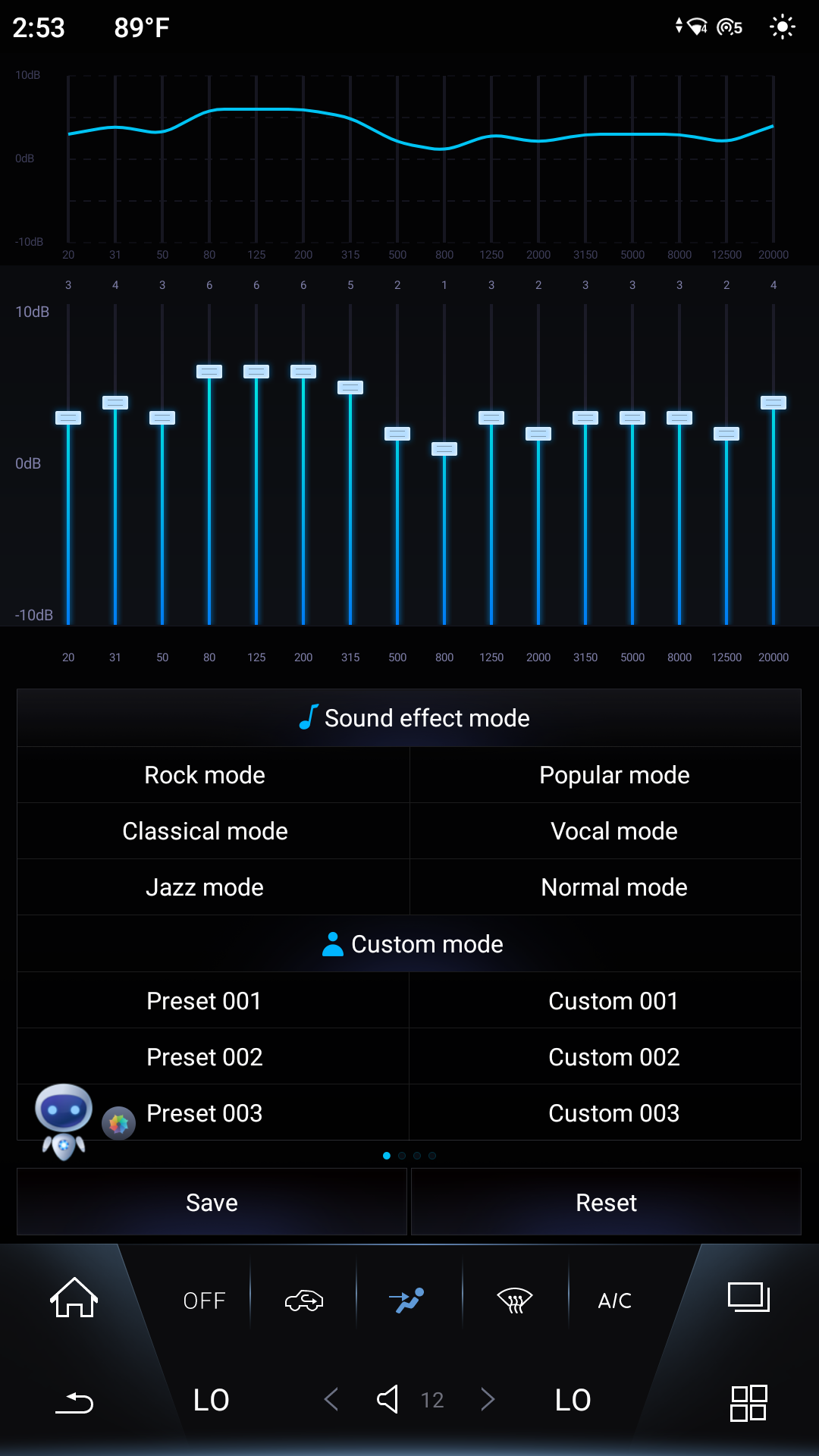Screen dimensions: 819x1456
Task: Select the second page indicator dot
Action: 402,1156
